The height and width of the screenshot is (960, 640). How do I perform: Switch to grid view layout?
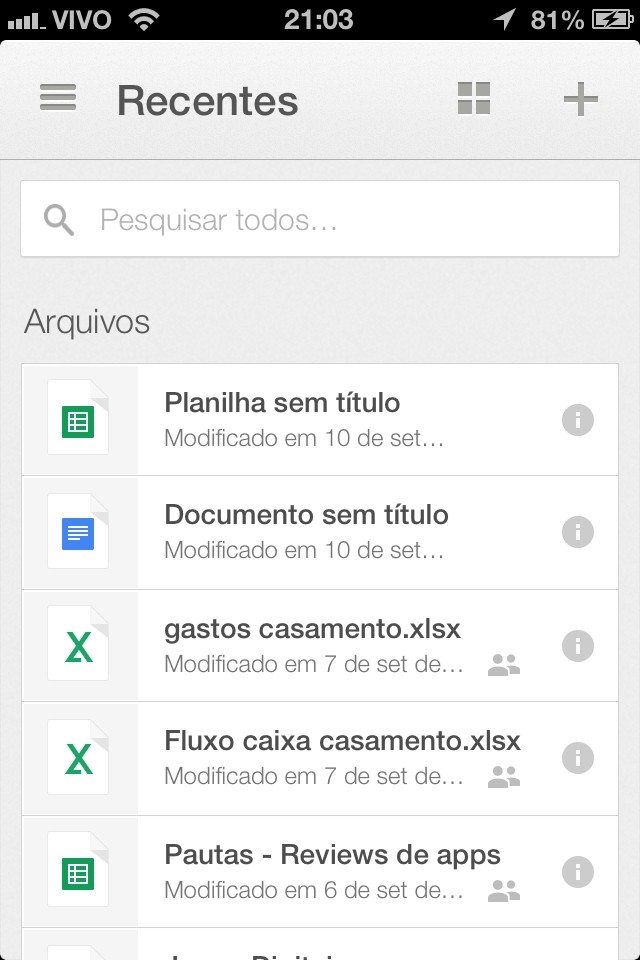click(x=474, y=99)
